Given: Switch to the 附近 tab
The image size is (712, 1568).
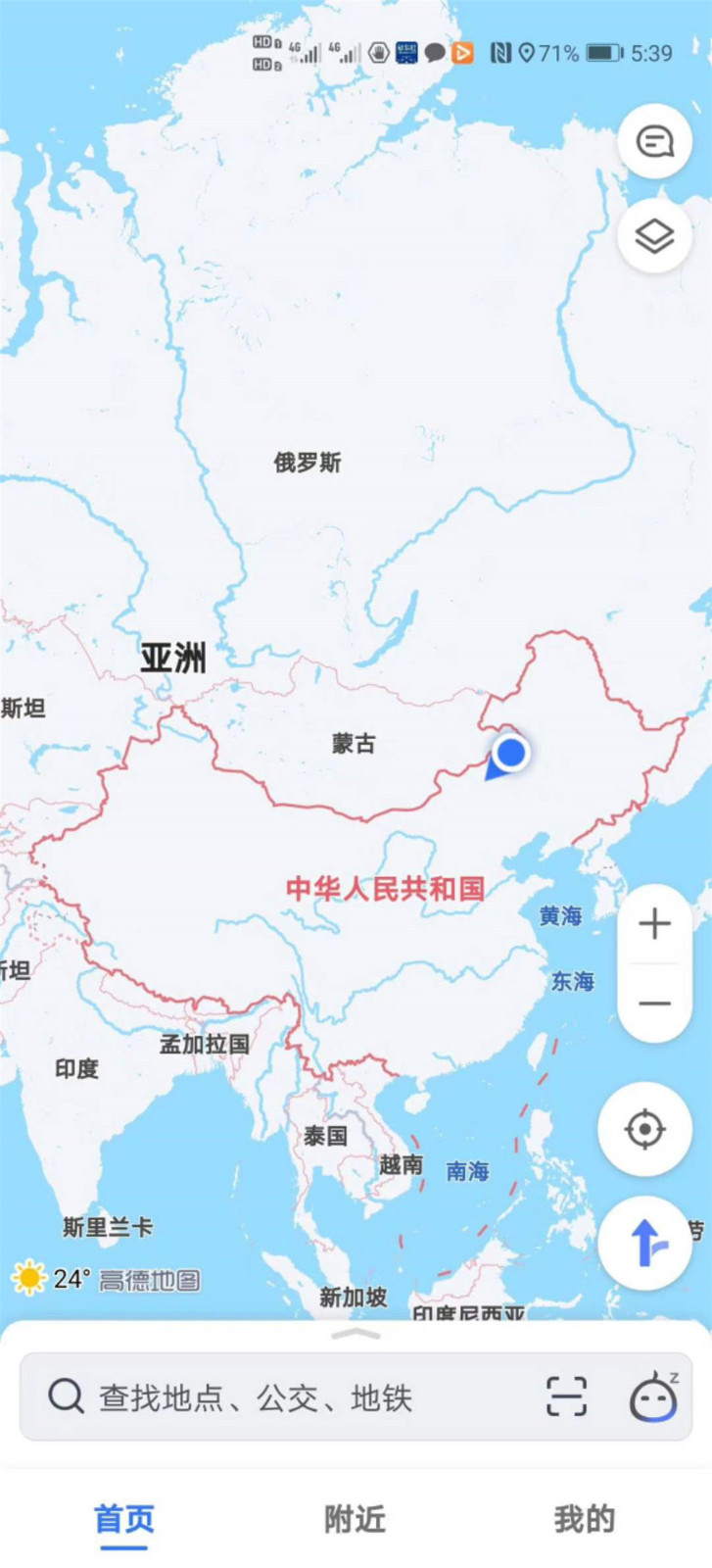Looking at the screenshot, I should [355, 1519].
